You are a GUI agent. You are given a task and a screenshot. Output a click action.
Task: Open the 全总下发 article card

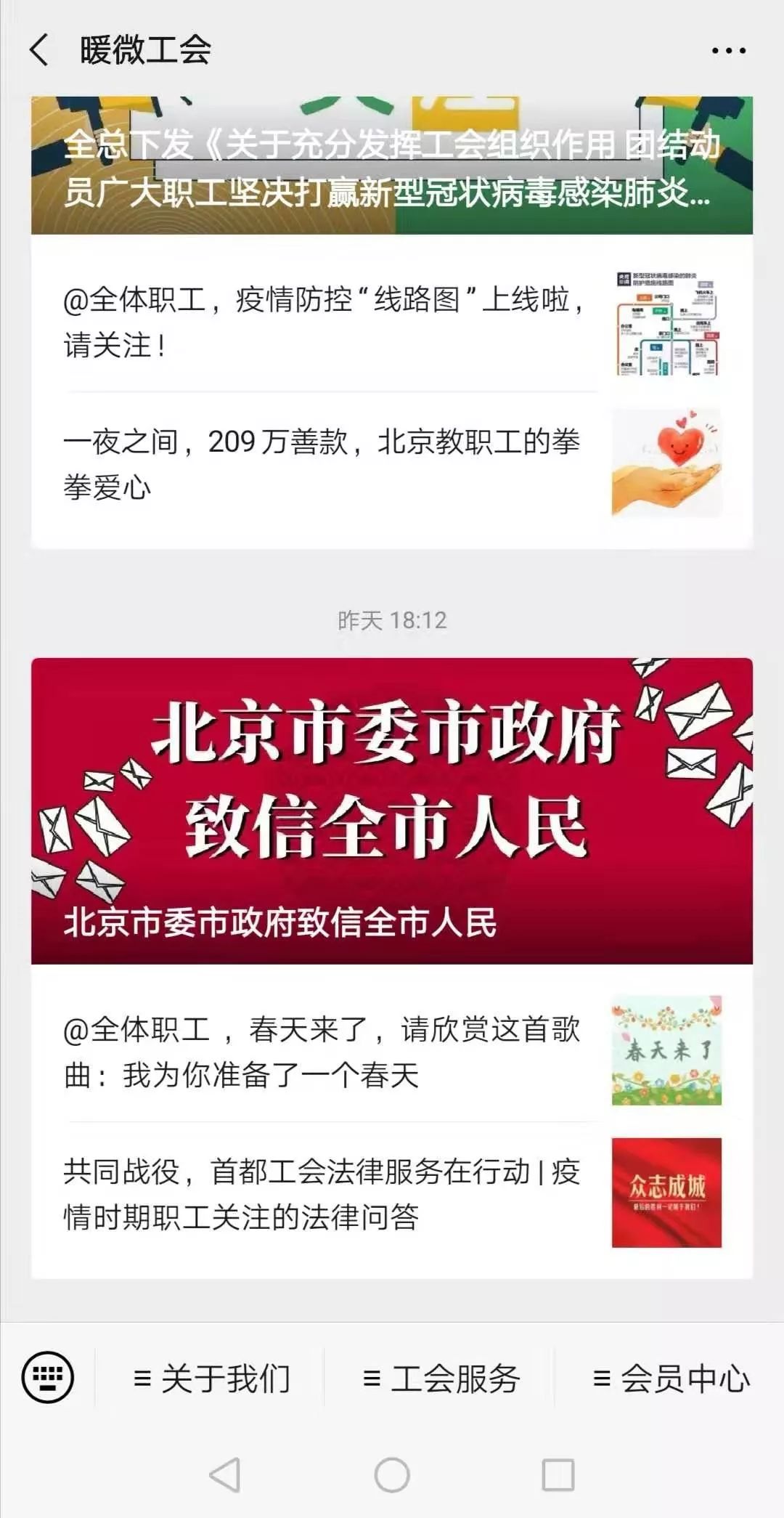click(x=392, y=167)
